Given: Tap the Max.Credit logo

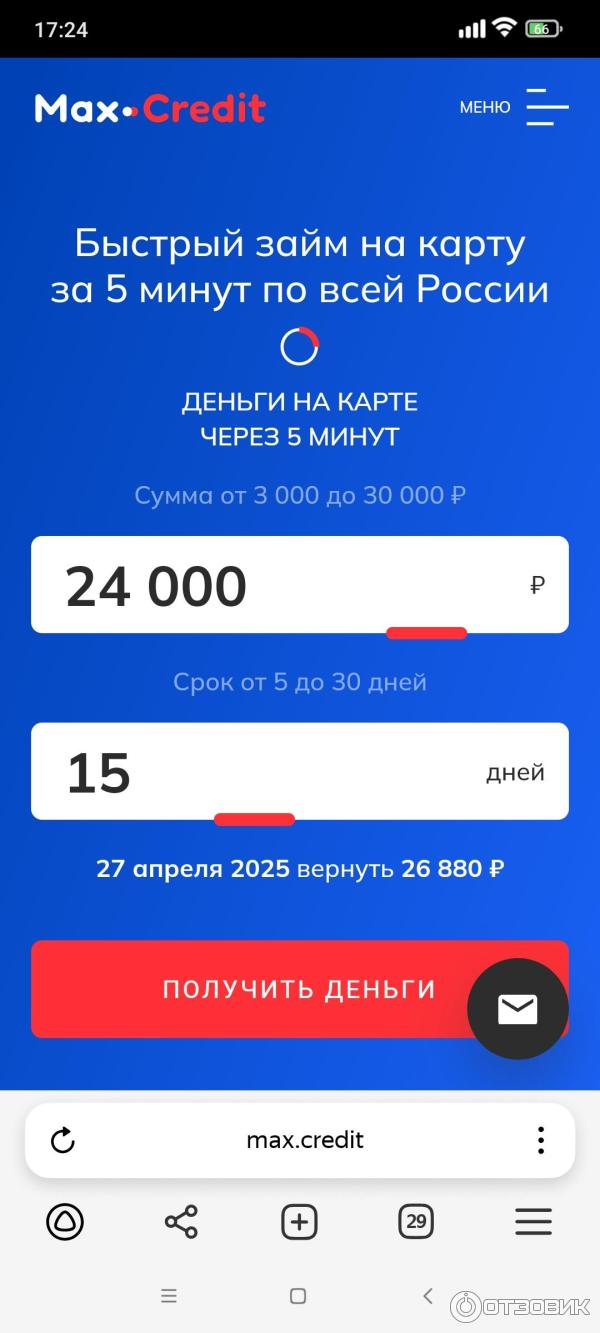Looking at the screenshot, I should [x=150, y=108].
